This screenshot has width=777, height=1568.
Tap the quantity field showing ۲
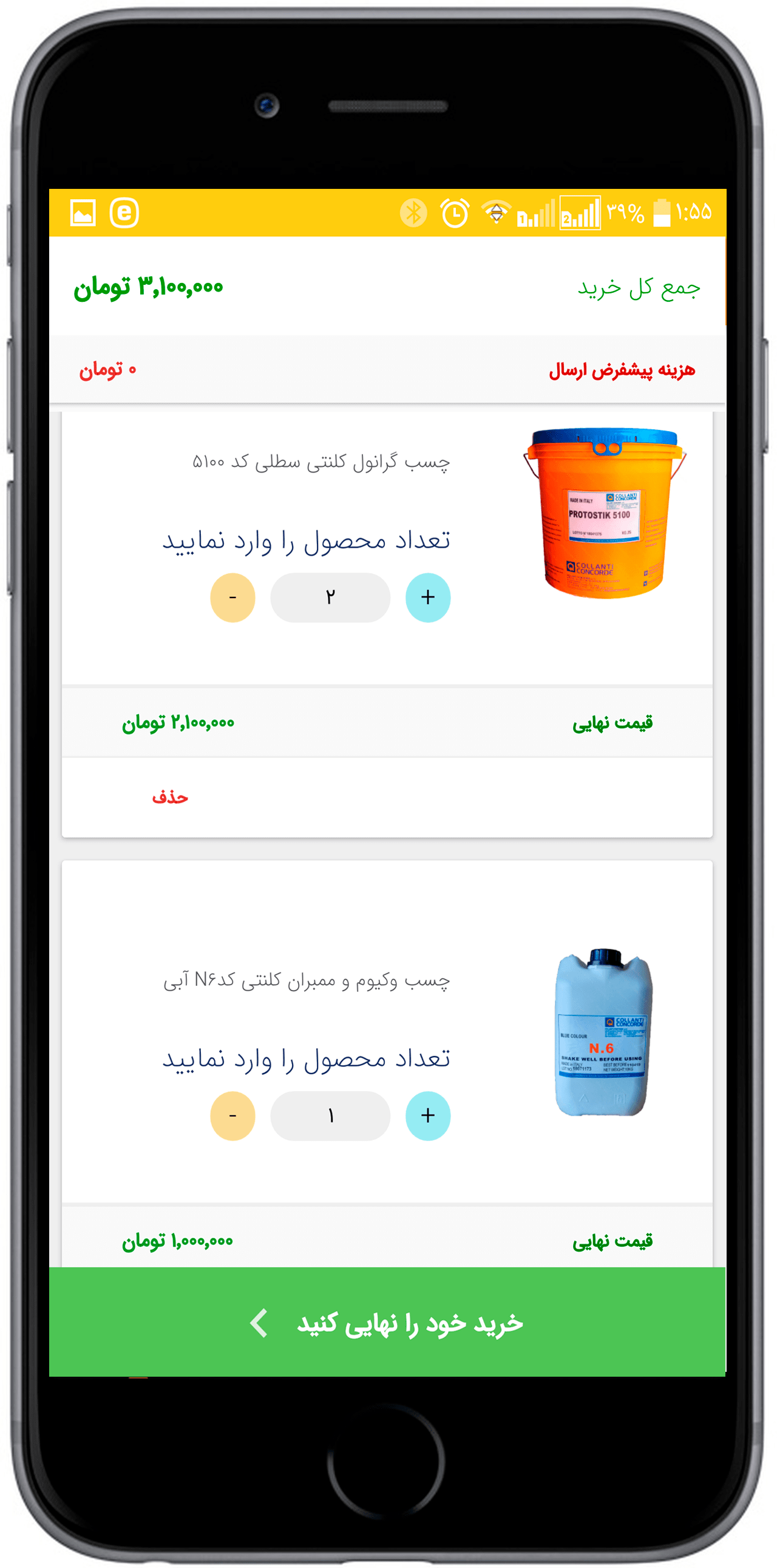[x=330, y=597]
